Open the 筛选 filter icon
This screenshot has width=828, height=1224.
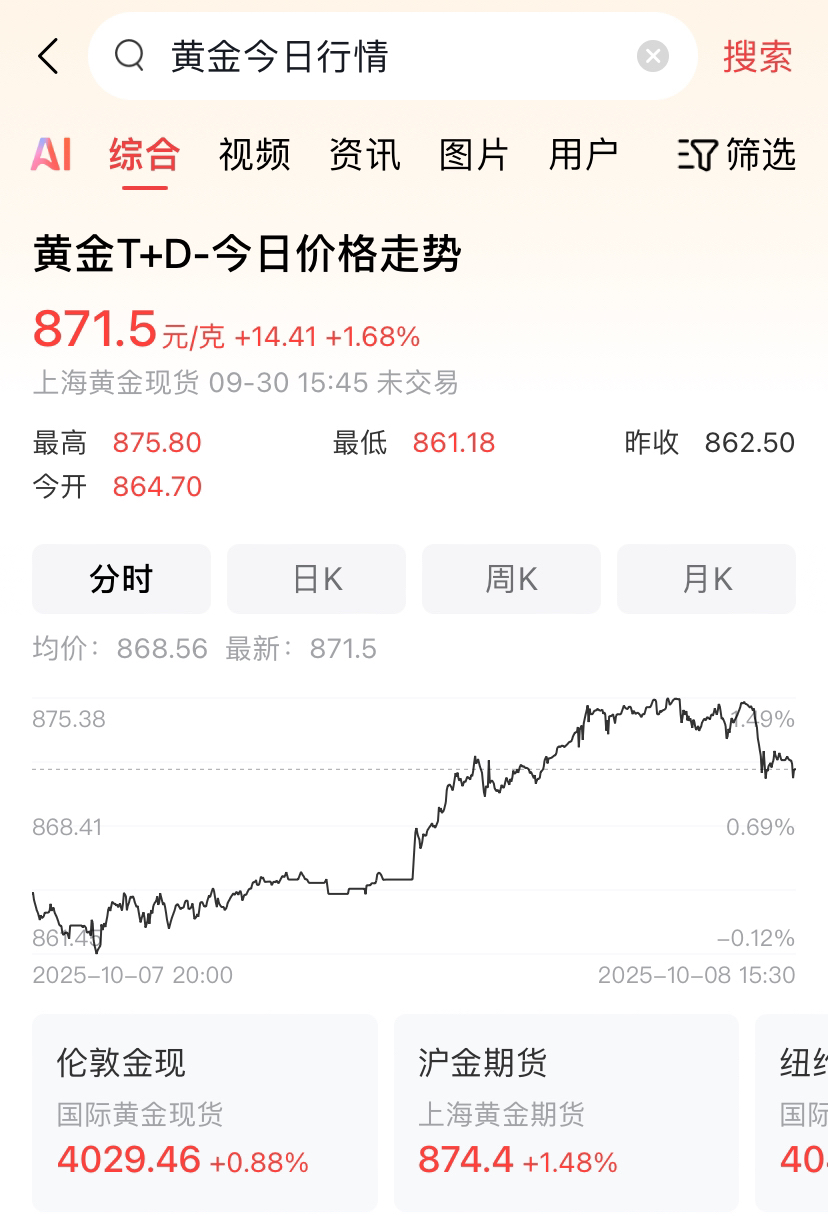tap(734, 155)
